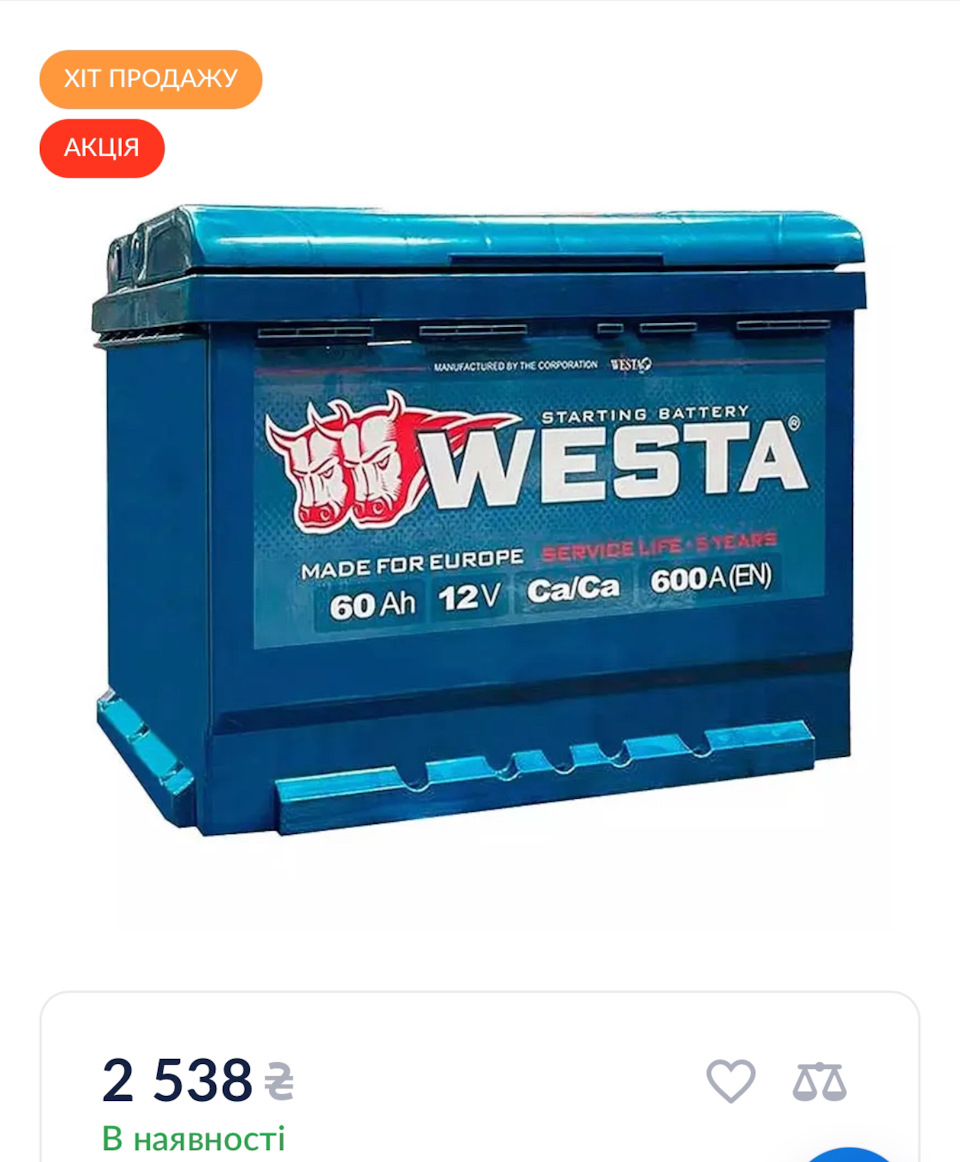
Task: Open the Westa battery product image
Action: [x=480, y=520]
